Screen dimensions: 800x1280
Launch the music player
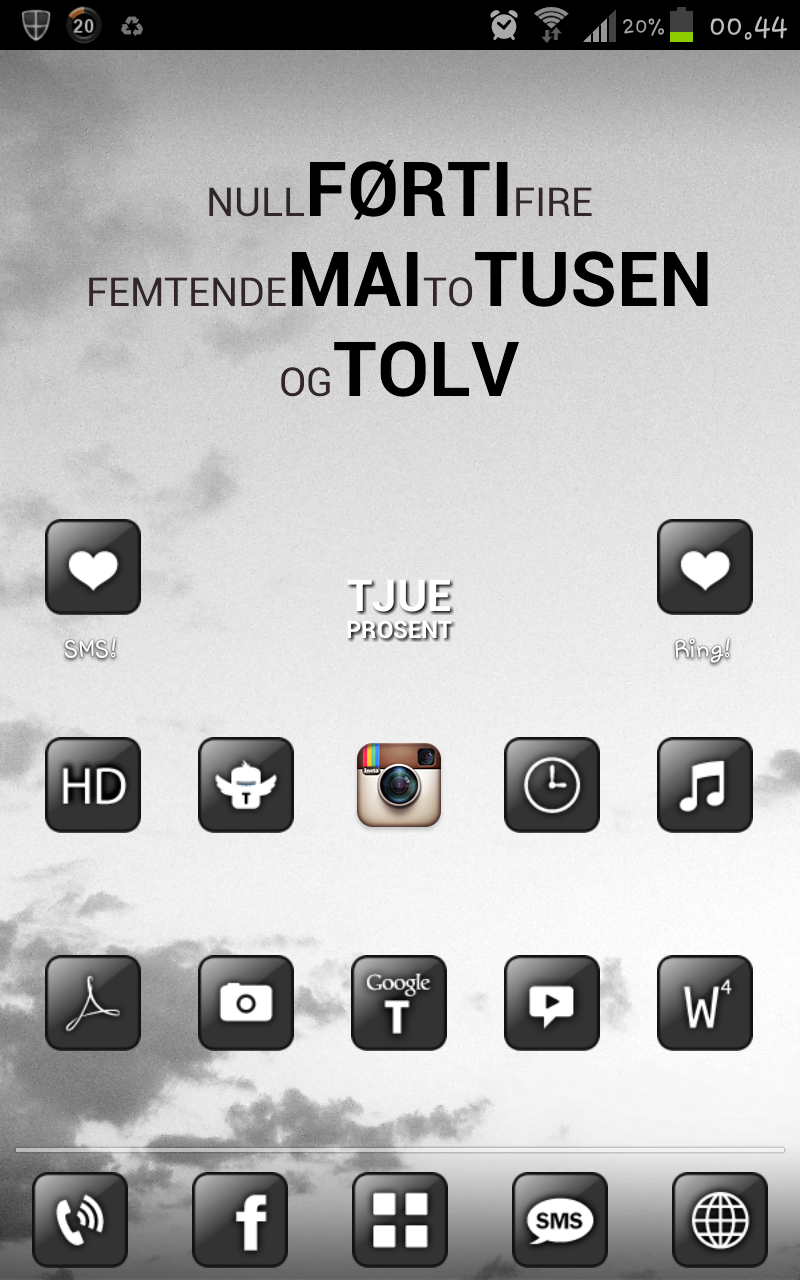[x=705, y=785]
